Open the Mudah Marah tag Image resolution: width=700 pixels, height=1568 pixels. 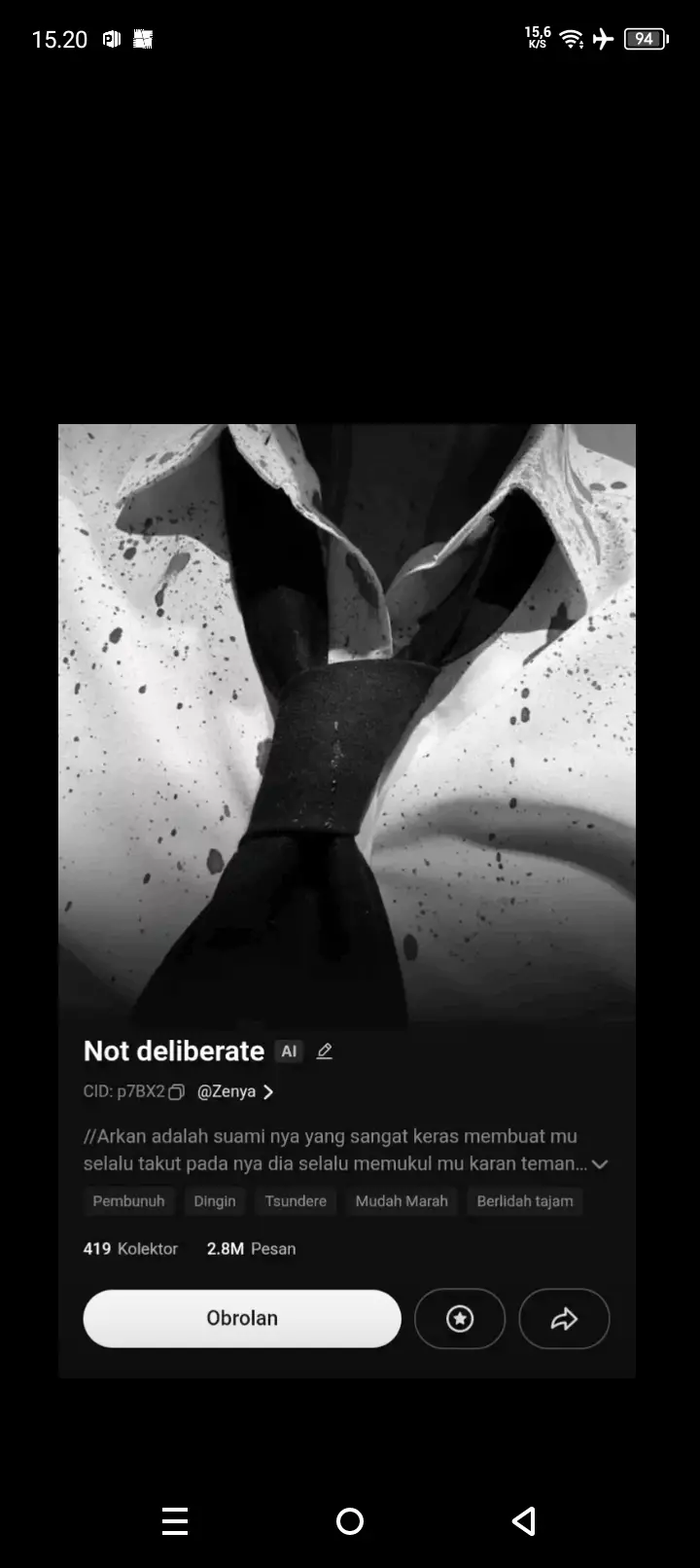402,1201
